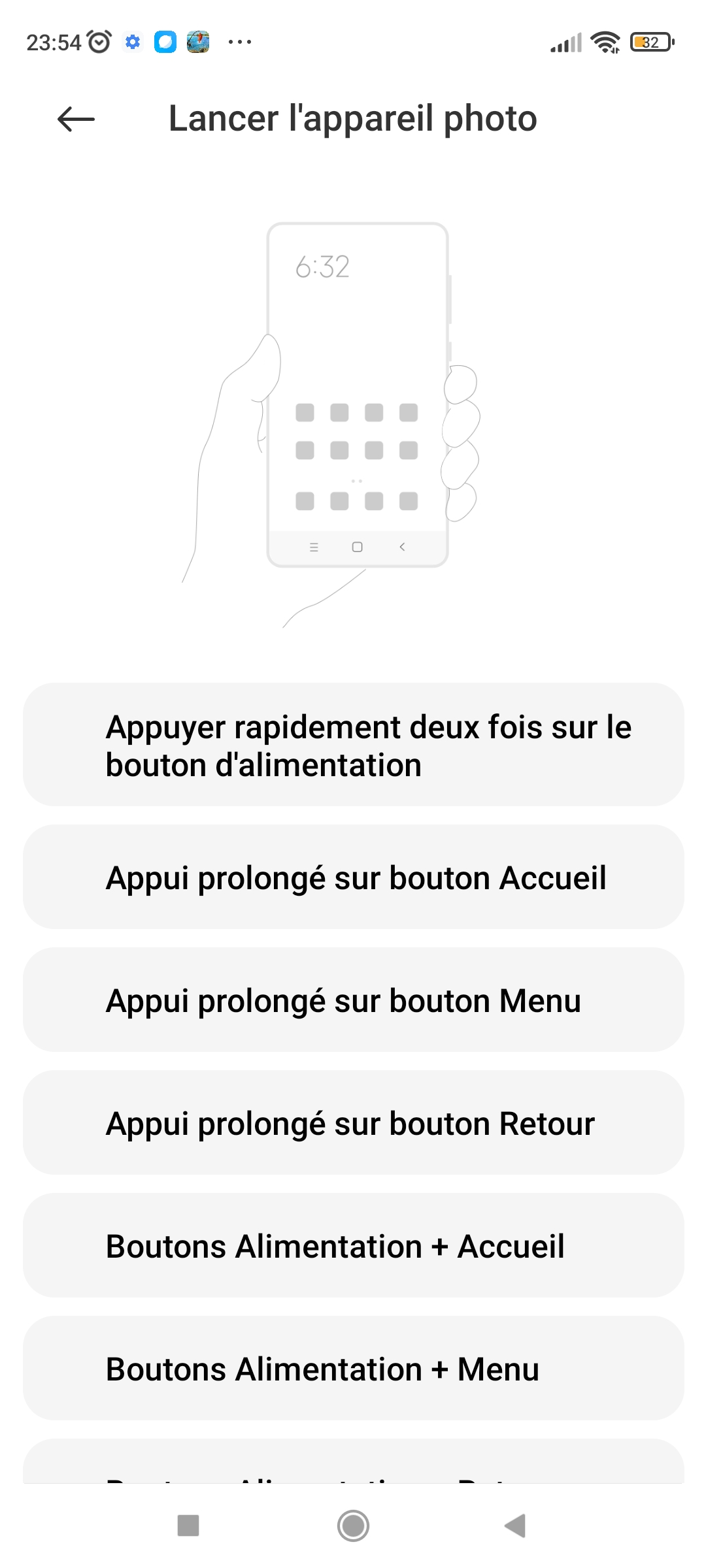Pick Appui prolongé sur bouton Retour

tap(353, 1122)
